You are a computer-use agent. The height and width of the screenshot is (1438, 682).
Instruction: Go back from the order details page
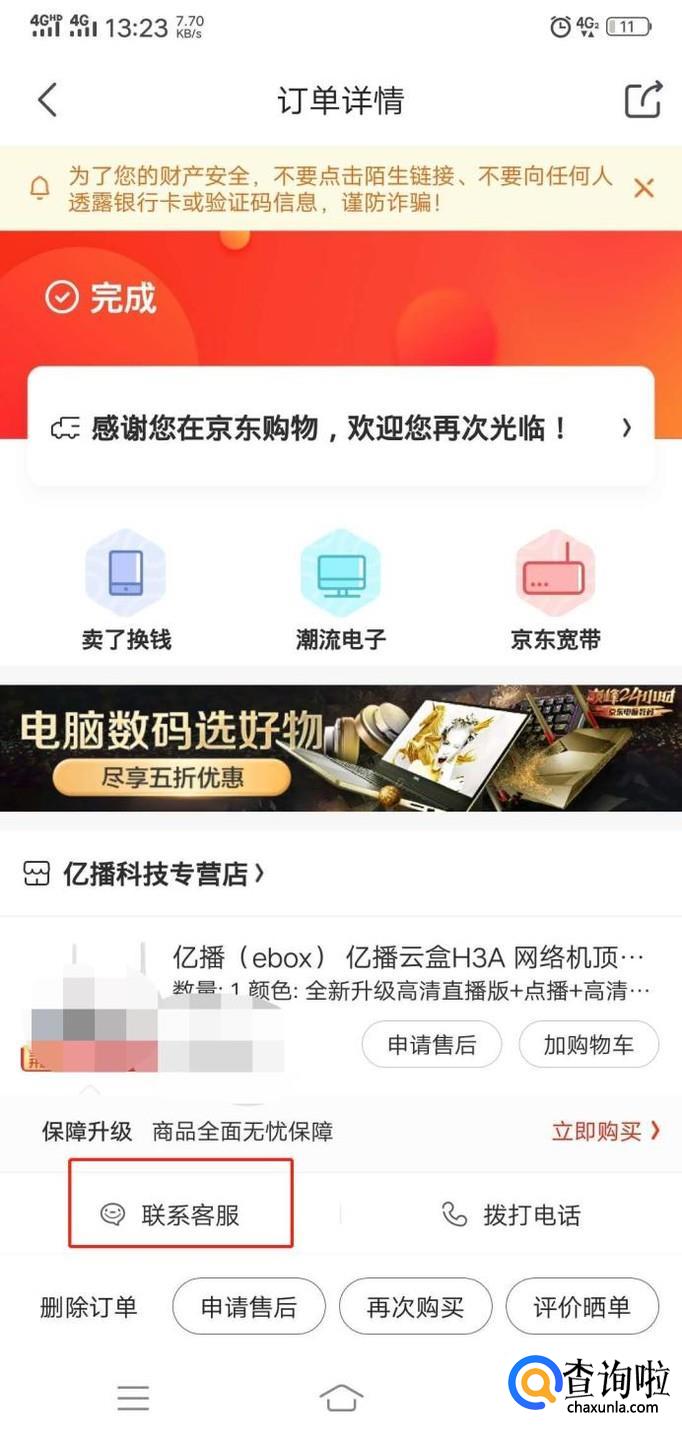47,100
